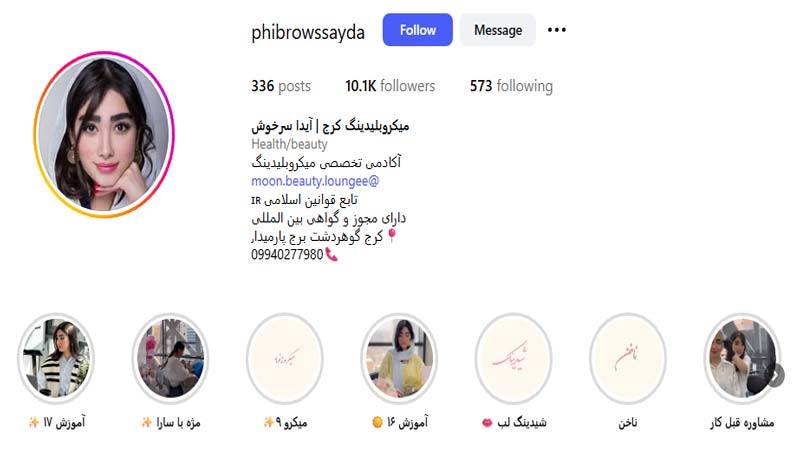The image size is (800, 450).
Task: Open the three-dot options menu
Action: coord(557,30)
